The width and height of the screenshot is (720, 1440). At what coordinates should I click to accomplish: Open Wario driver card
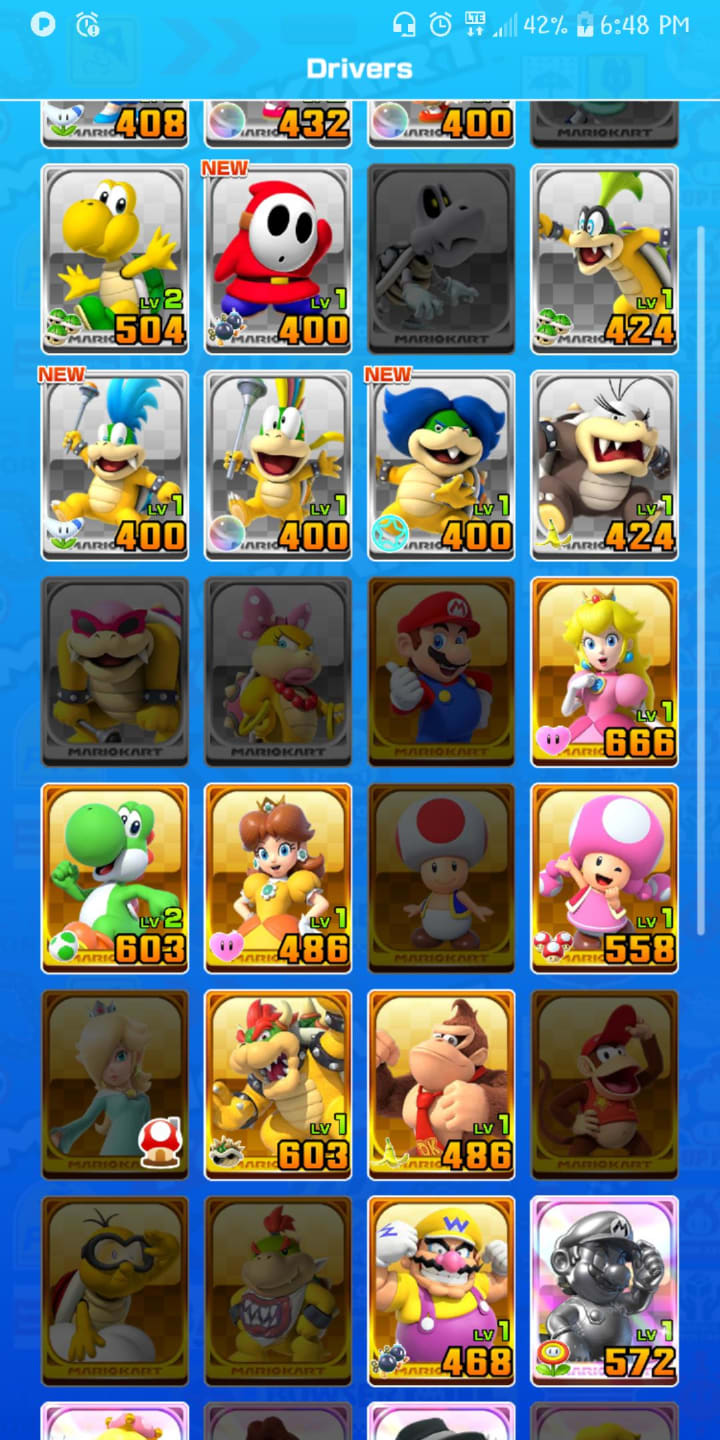pos(441,1290)
